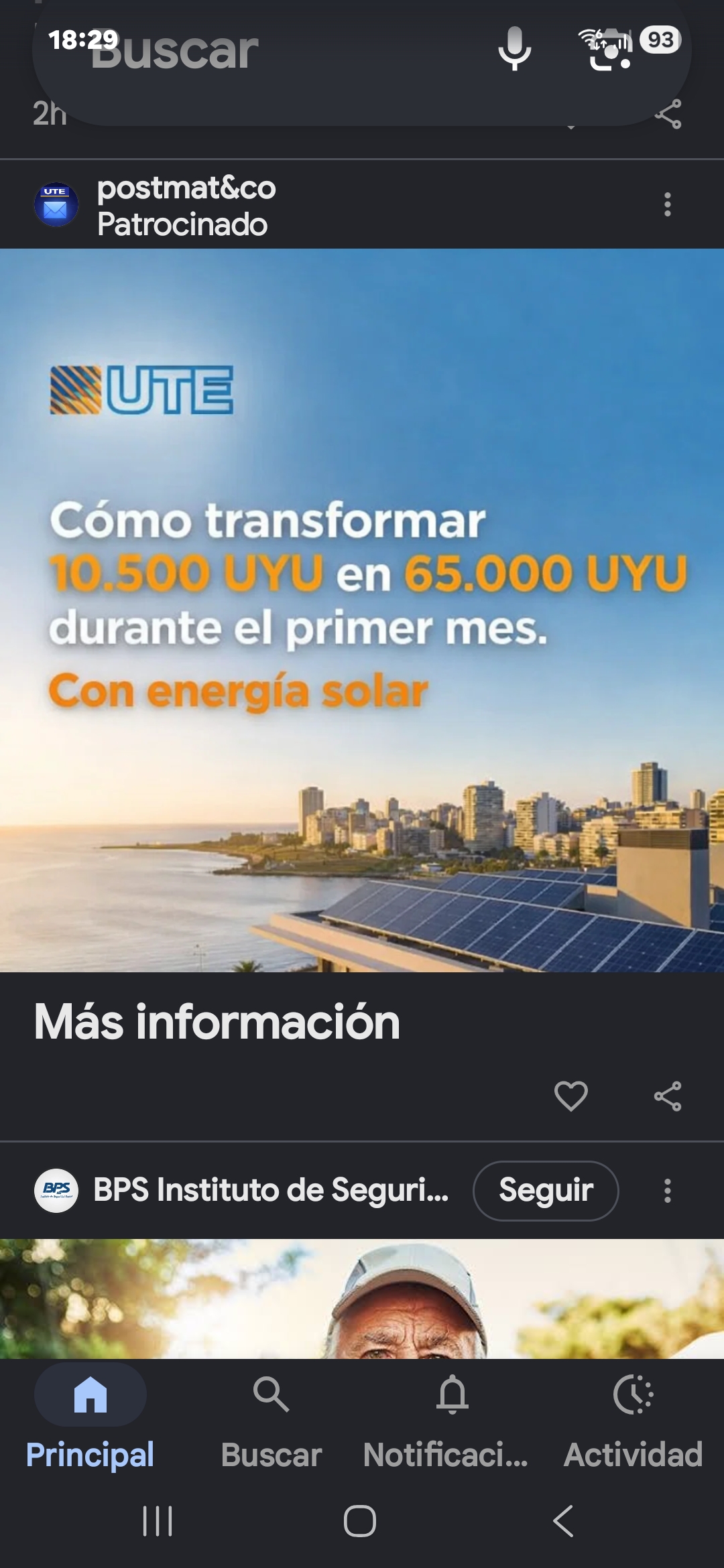Go back with the system back button
The image size is (724, 1568).
point(563,1520)
